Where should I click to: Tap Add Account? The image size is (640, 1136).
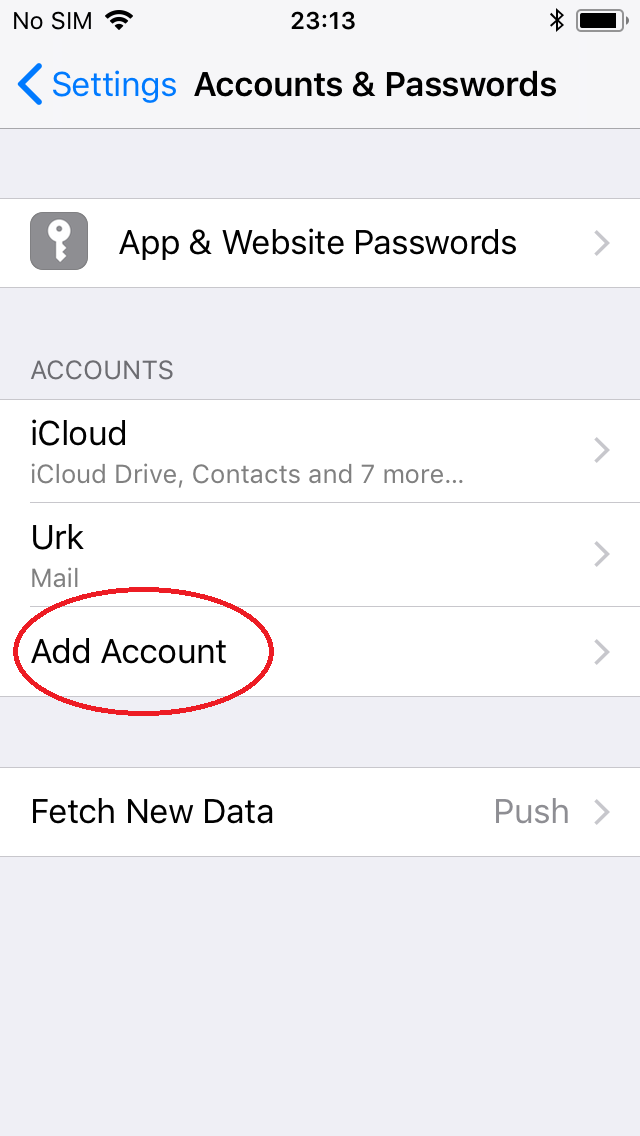[x=318, y=652]
